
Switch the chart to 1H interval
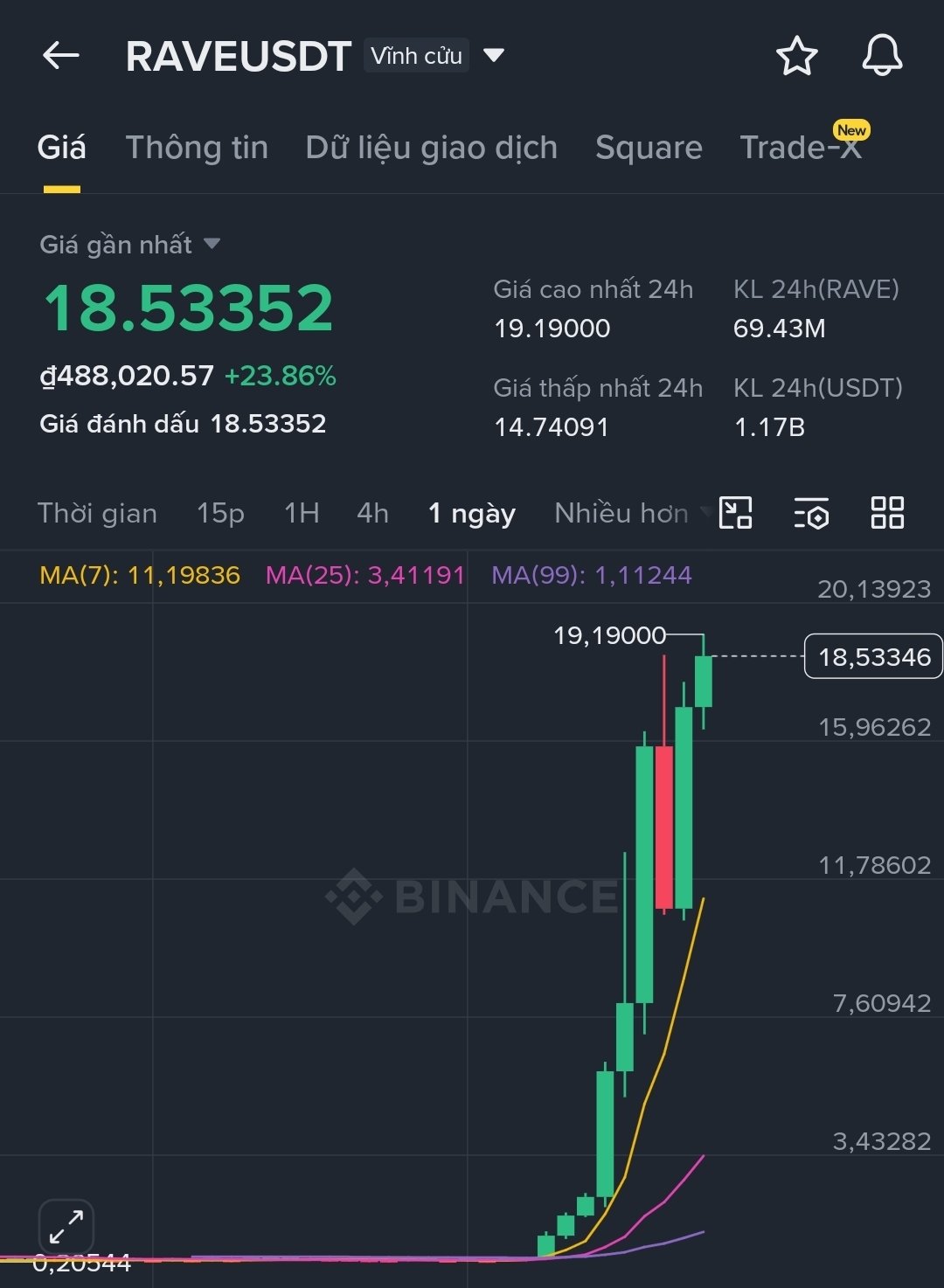302,513
